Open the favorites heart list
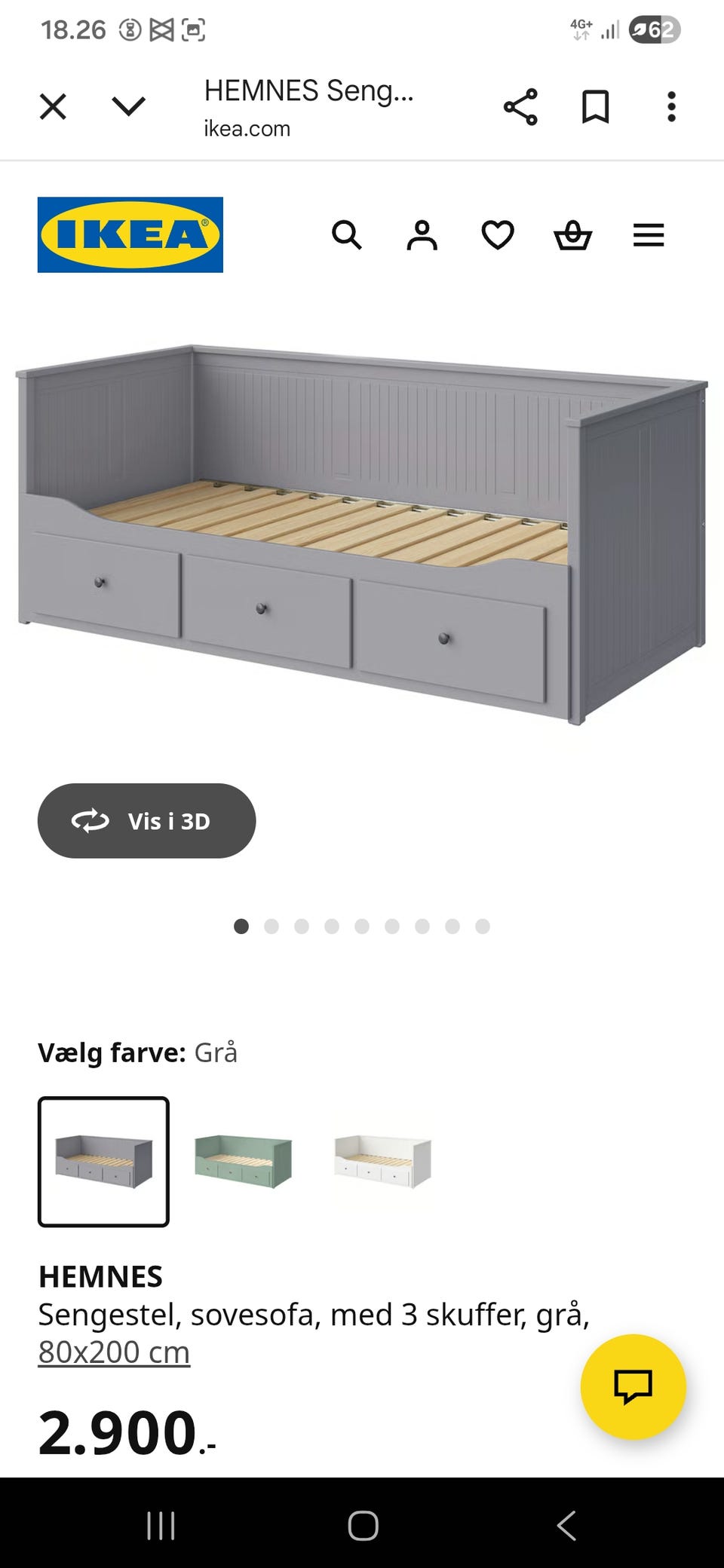 coord(498,235)
